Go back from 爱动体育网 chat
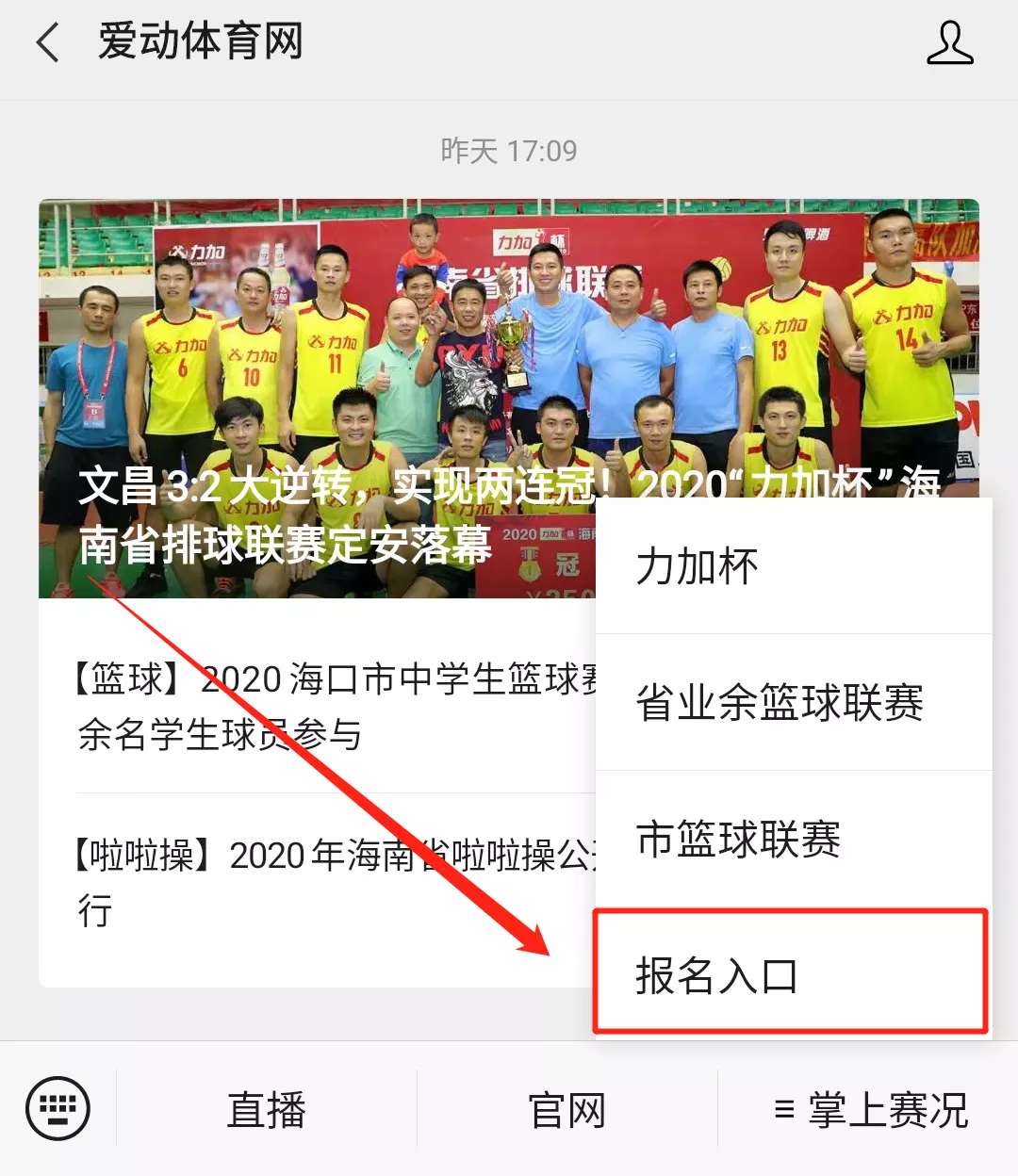 [x=47, y=43]
